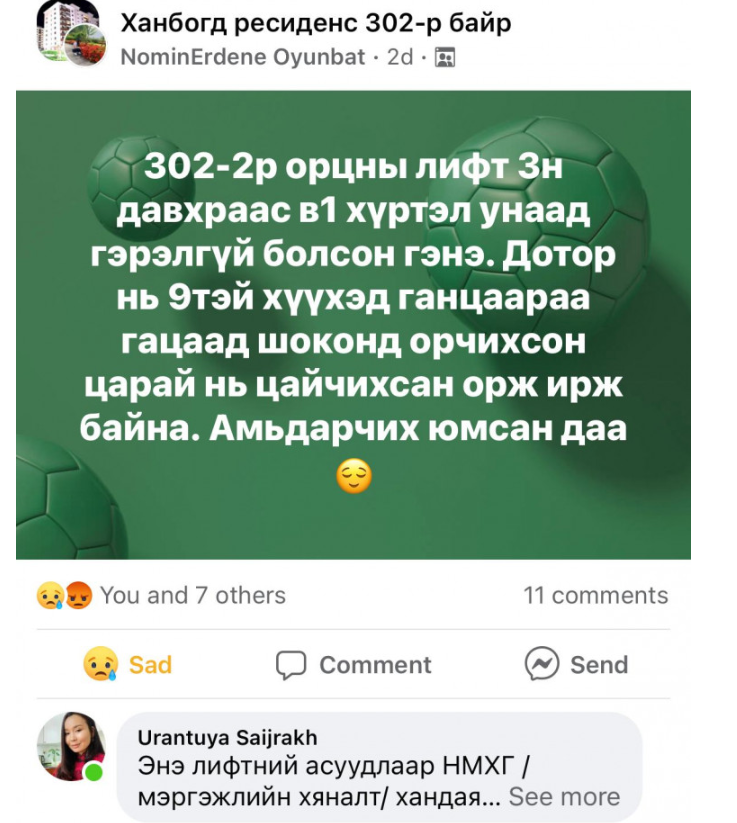Expand Urantuya Saijrakh's comment with See more
The width and height of the screenshot is (737, 823).
click(x=564, y=797)
